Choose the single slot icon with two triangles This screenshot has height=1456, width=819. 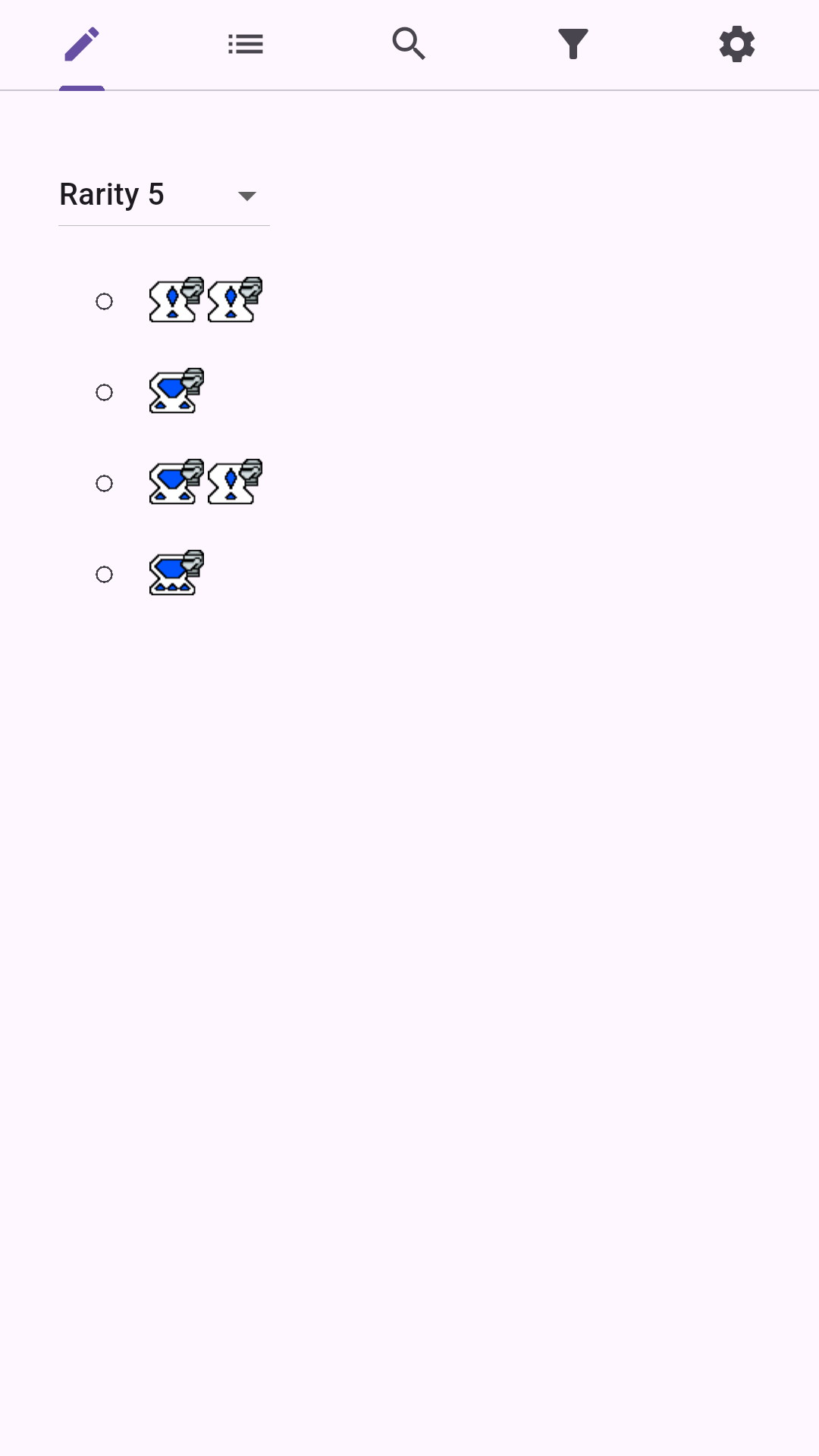pyautogui.click(x=105, y=393)
